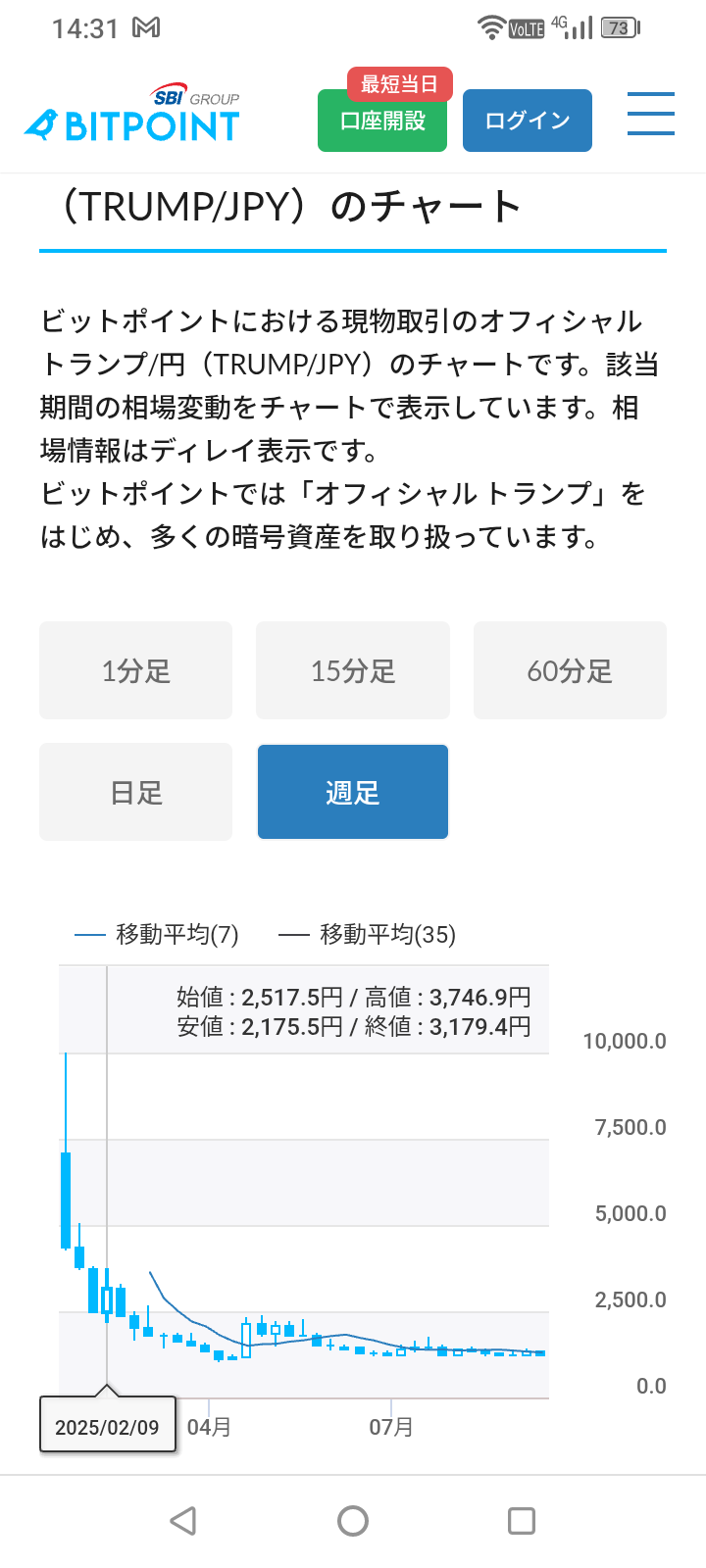Tap the 口座開設 account opening button
This screenshot has width=706, height=1568.
coord(382,121)
